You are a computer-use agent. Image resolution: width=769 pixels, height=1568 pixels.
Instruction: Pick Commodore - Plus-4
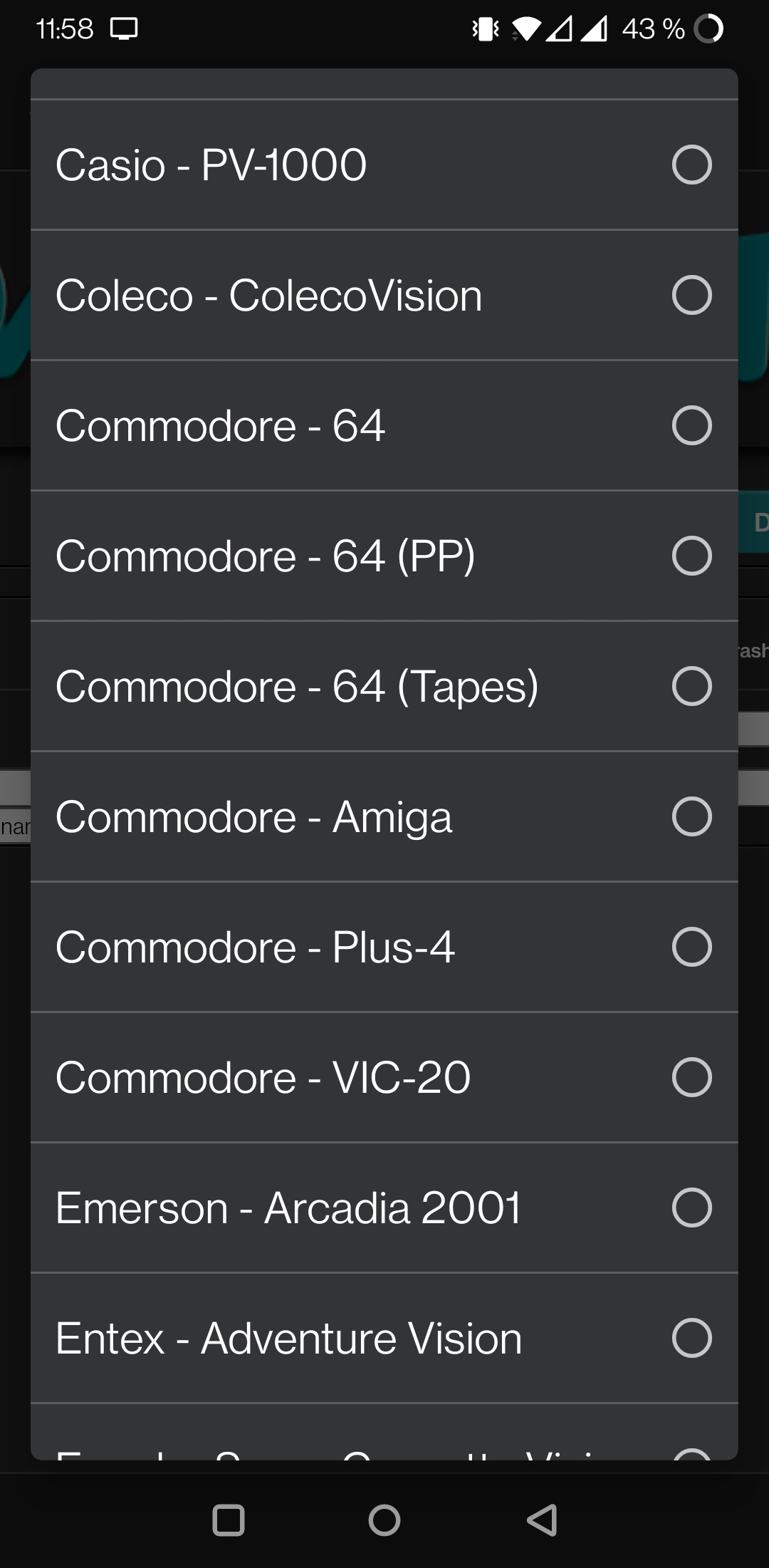point(384,947)
